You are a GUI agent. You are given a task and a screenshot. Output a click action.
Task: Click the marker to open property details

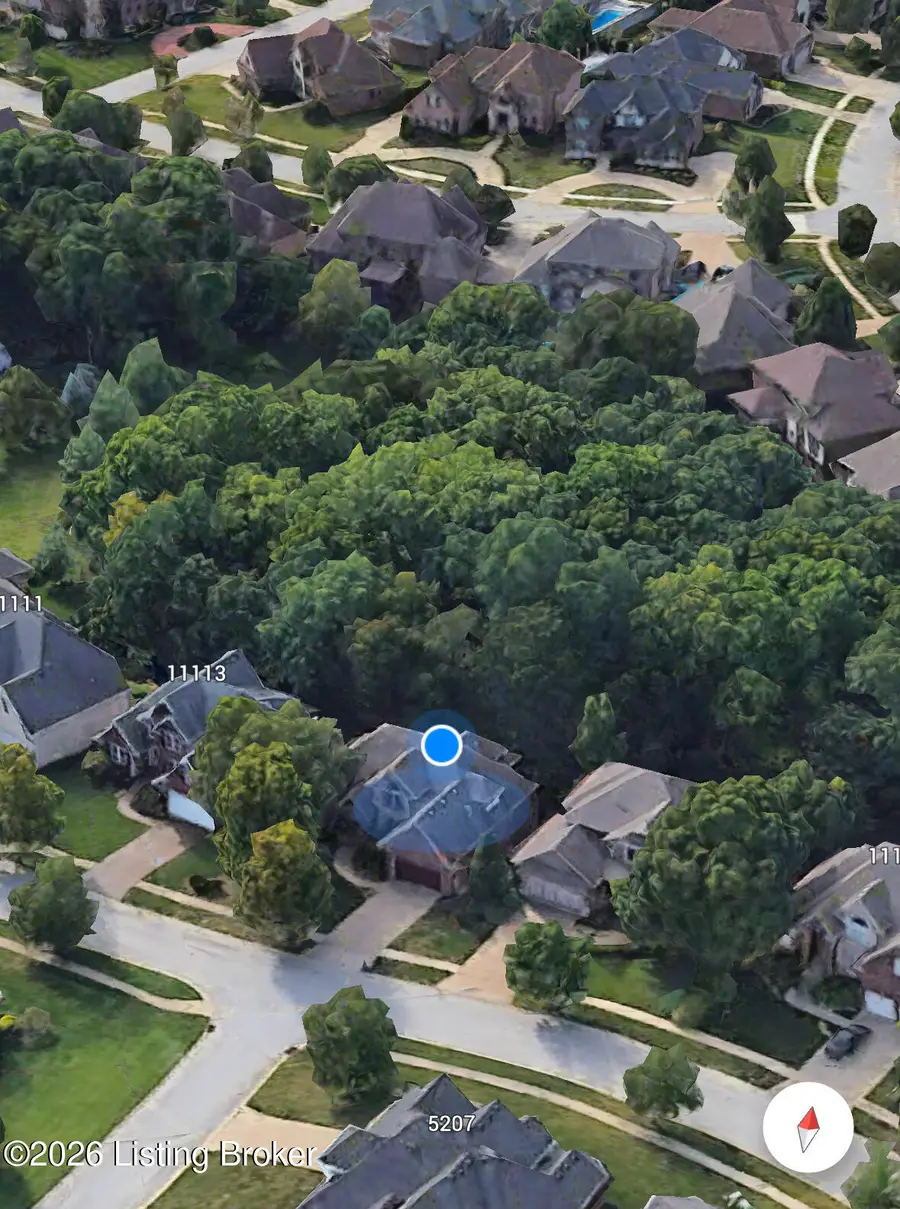point(440,745)
